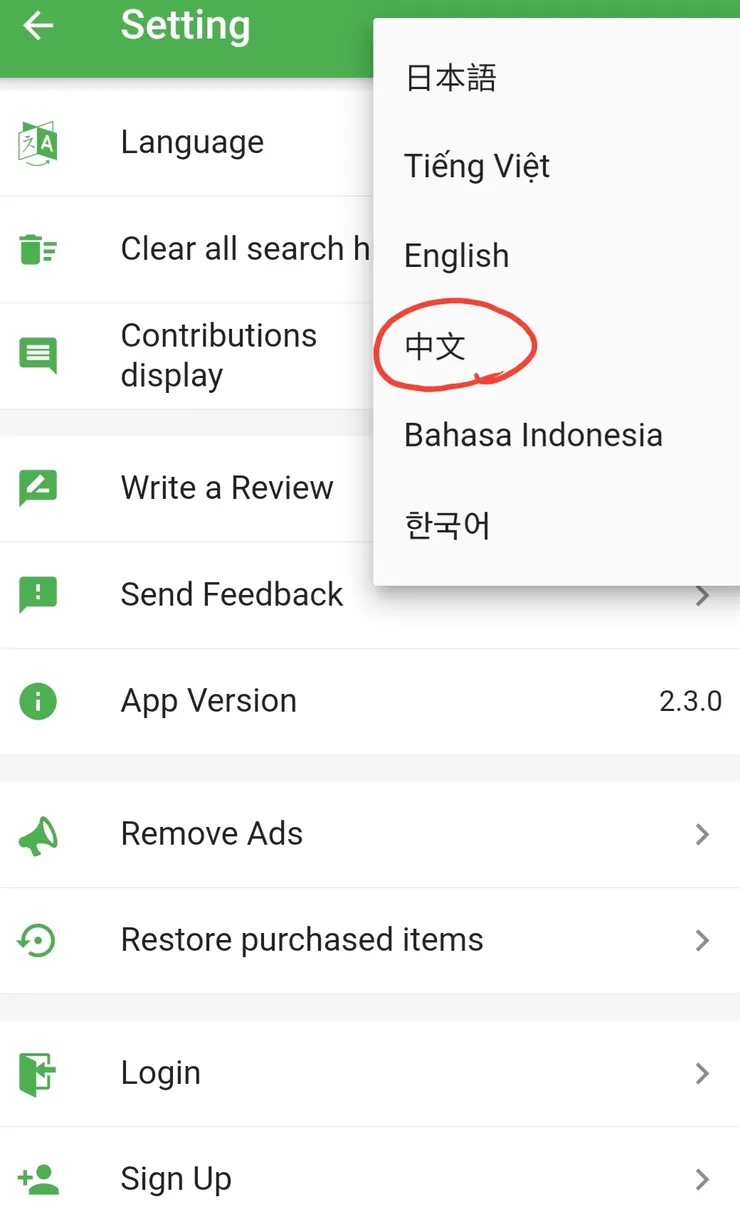Open the Login row
The height and width of the screenshot is (1232, 740).
pyautogui.click(x=360, y=1073)
